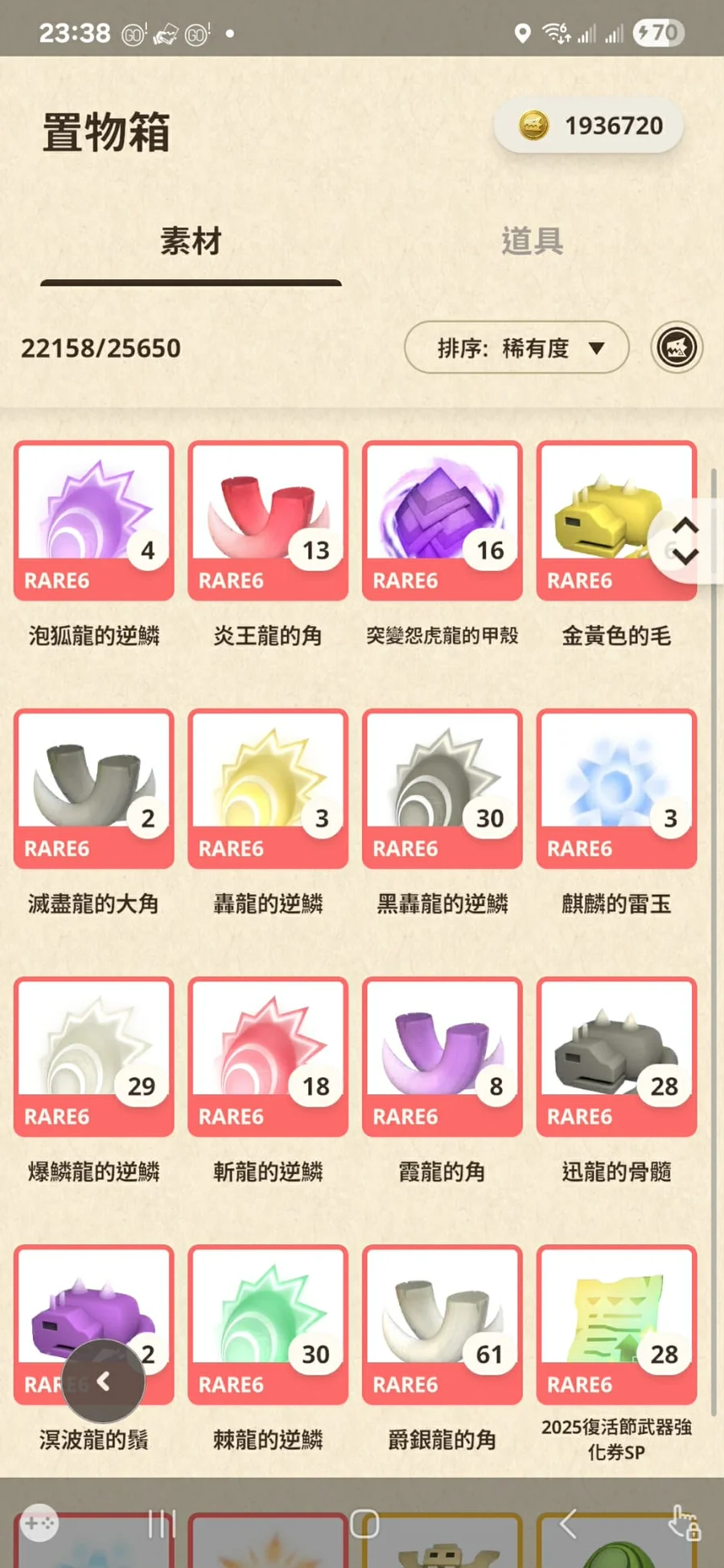Tap the floating back arrow button
This screenshot has width=724, height=1568.
click(104, 1381)
